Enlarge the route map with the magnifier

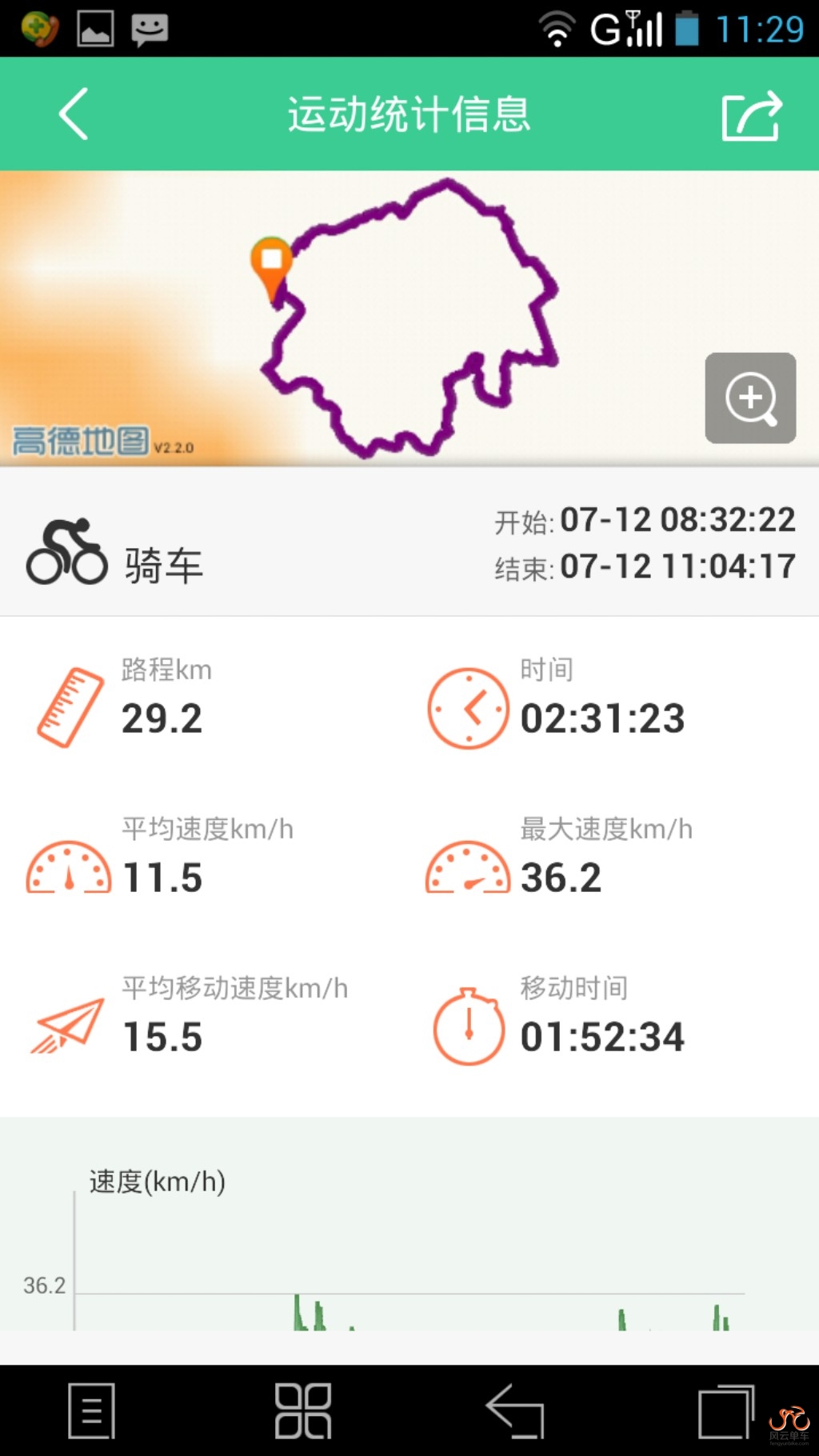749,398
